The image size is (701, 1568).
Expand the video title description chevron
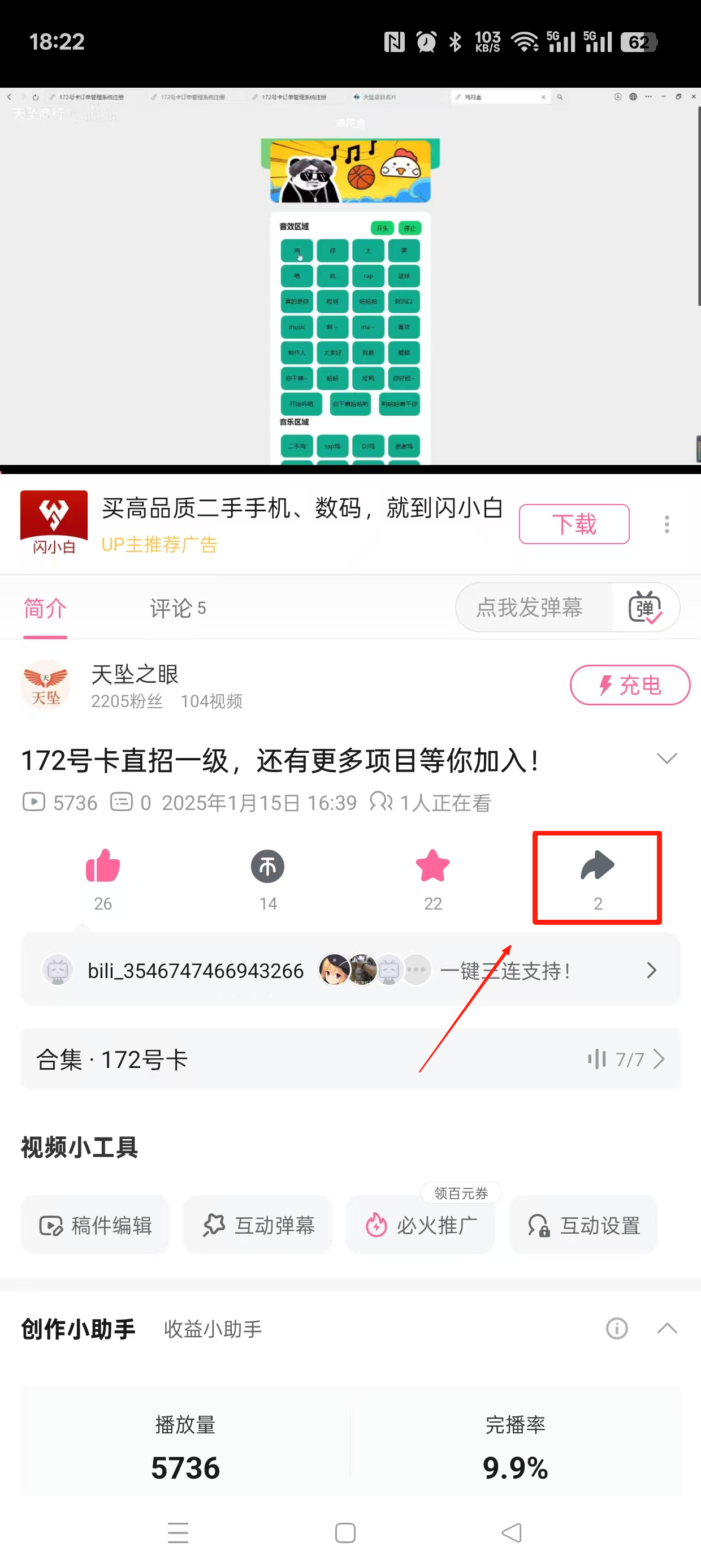pyautogui.click(x=667, y=759)
